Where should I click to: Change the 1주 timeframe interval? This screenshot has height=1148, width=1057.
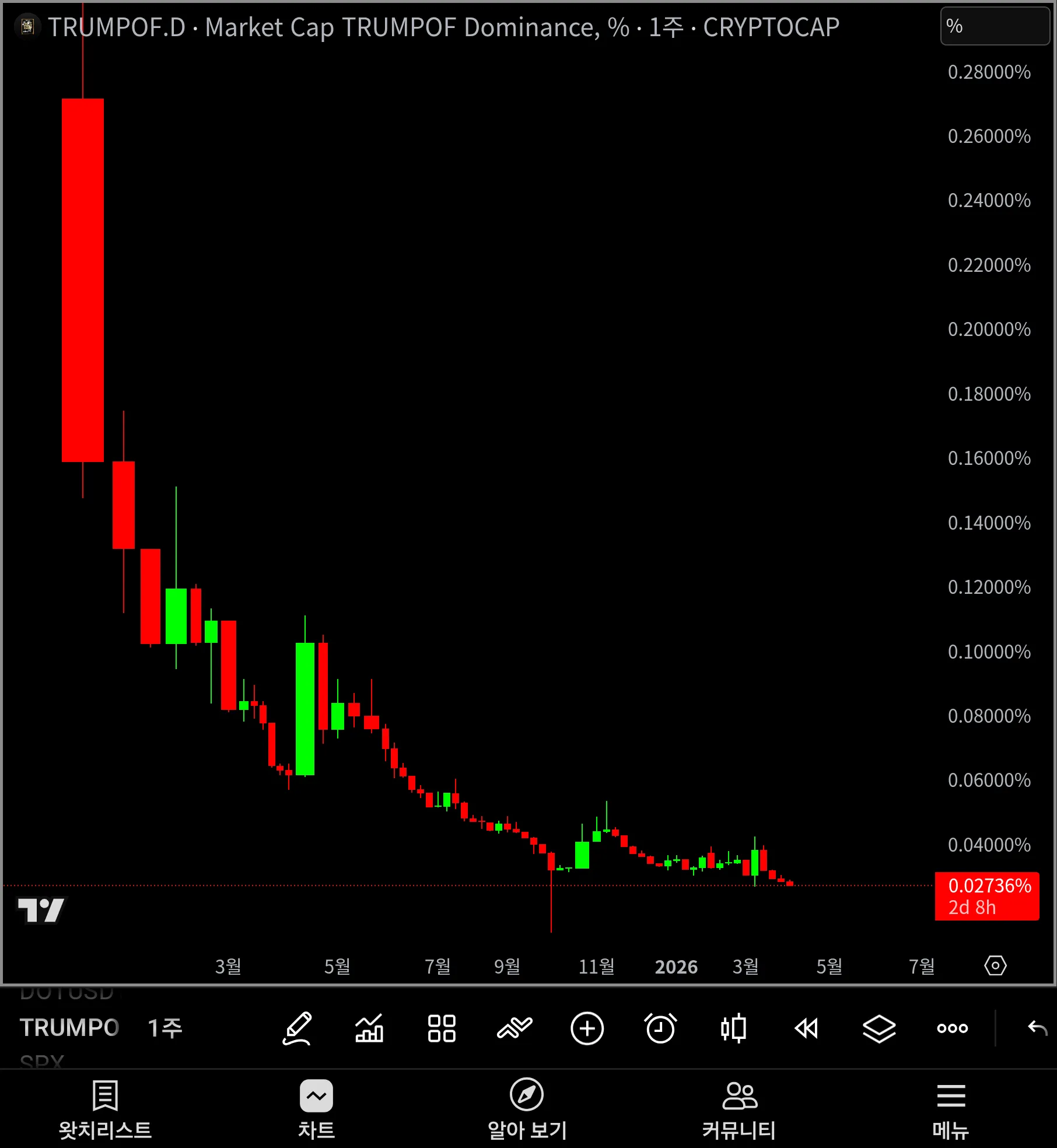coord(165,1028)
